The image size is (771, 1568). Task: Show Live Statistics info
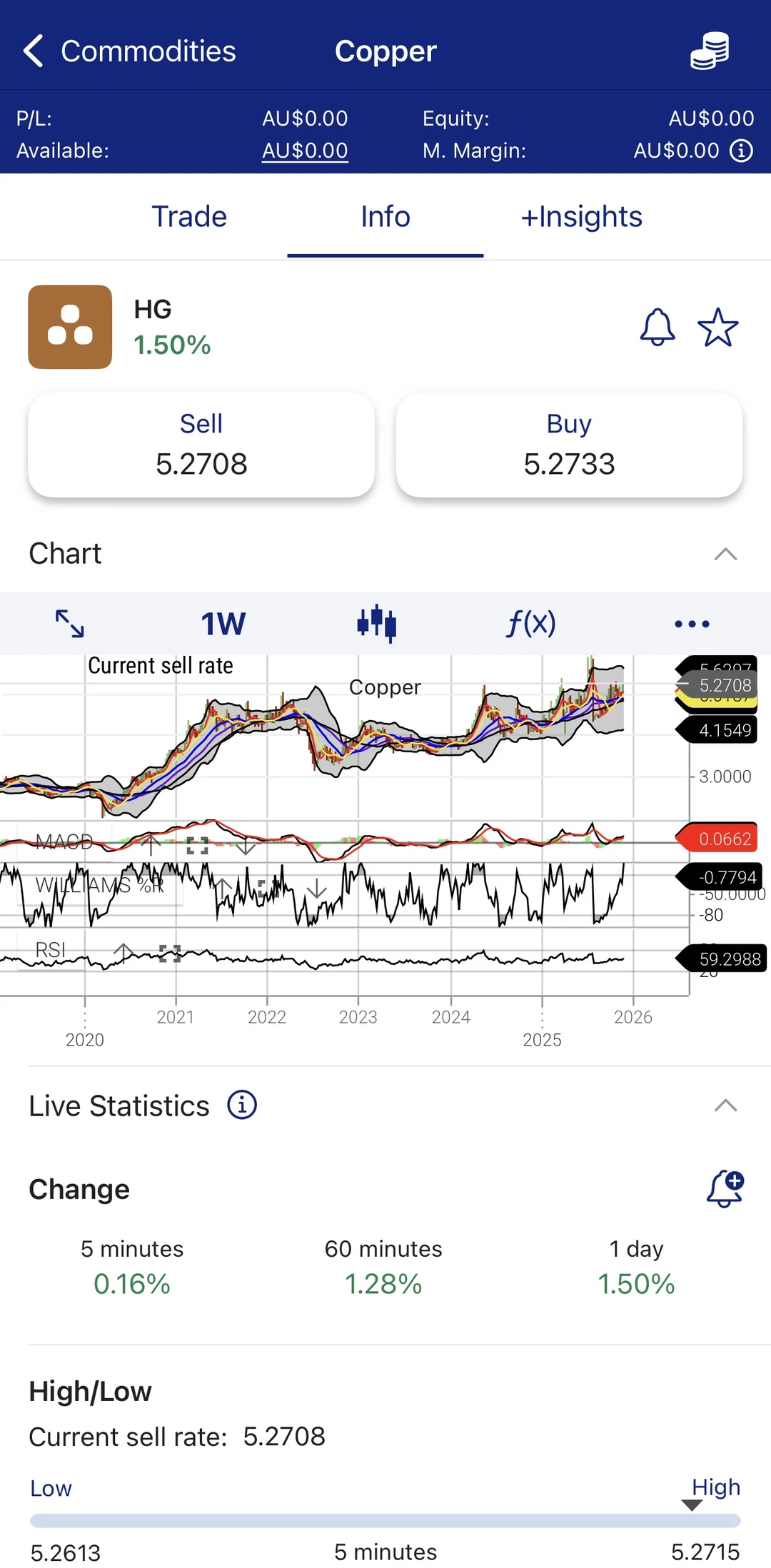pyautogui.click(x=242, y=1106)
